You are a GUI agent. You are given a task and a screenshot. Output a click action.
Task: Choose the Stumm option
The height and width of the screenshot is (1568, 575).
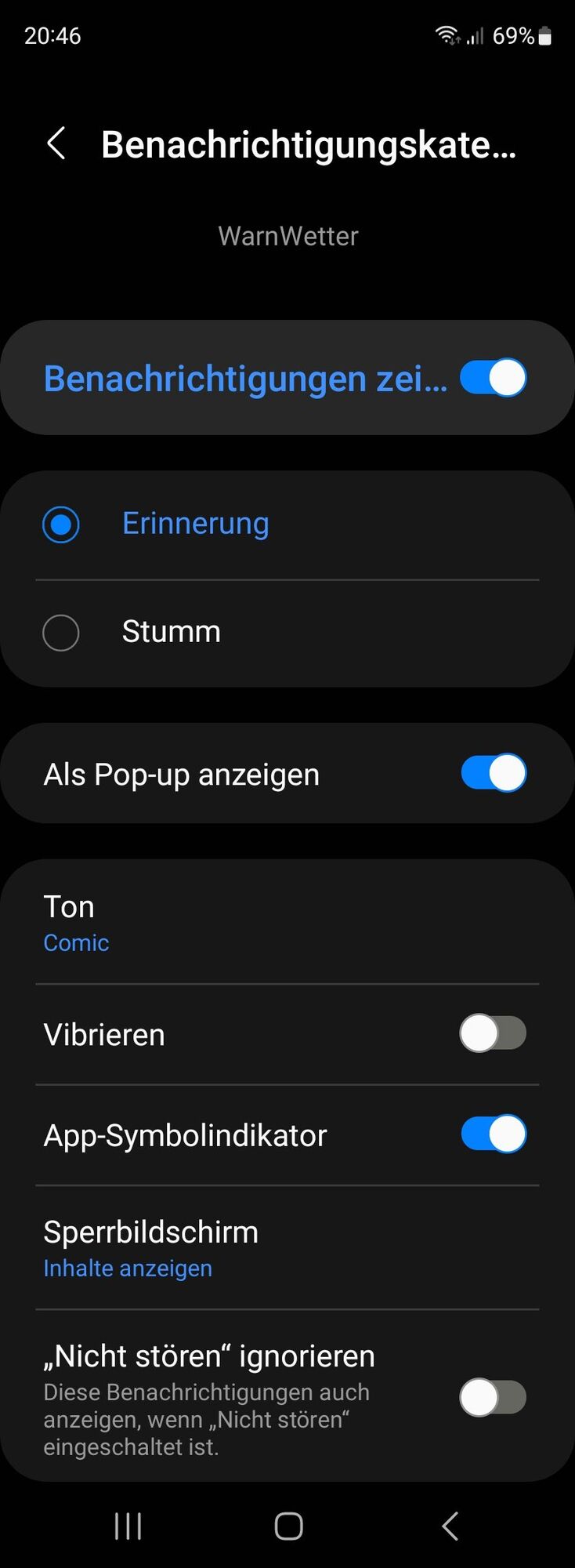[x=61, y=633]
